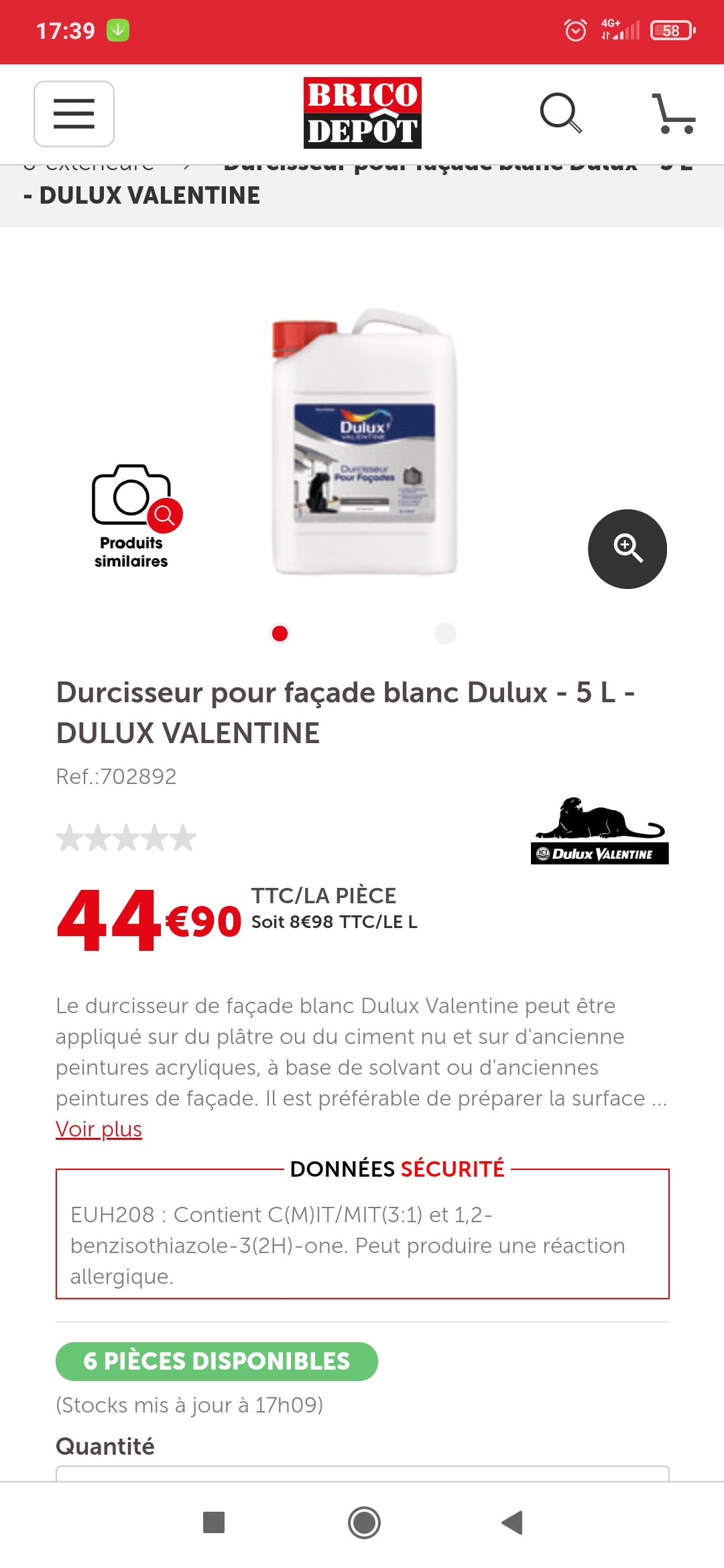Open the Dulux Valentine brand page

pos(599,831)
